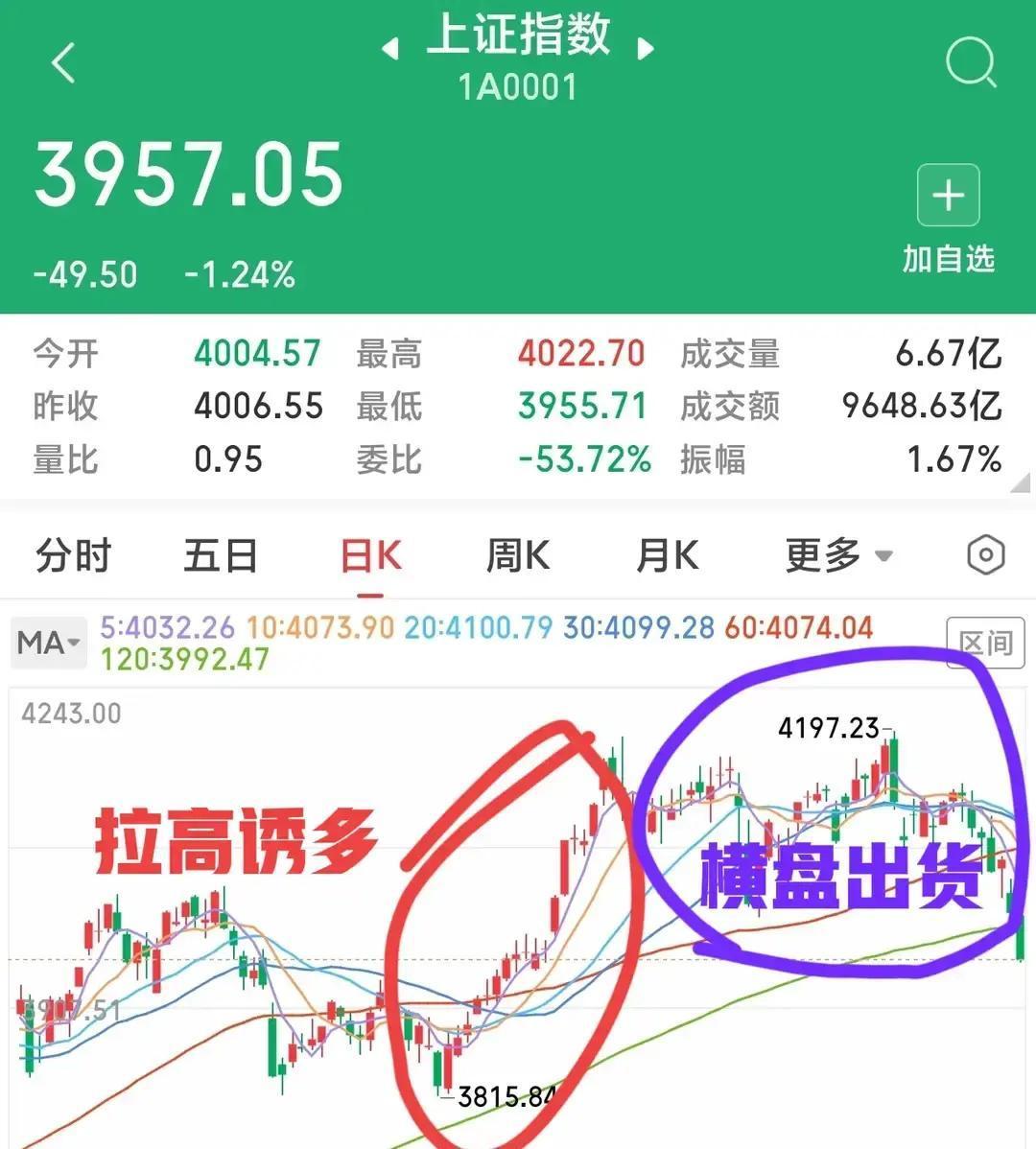This screenshot has width=1036, height=1149.
Task: Navigate back with the top-left arrow
Action: pyautogui.click(x=61, y=62)
